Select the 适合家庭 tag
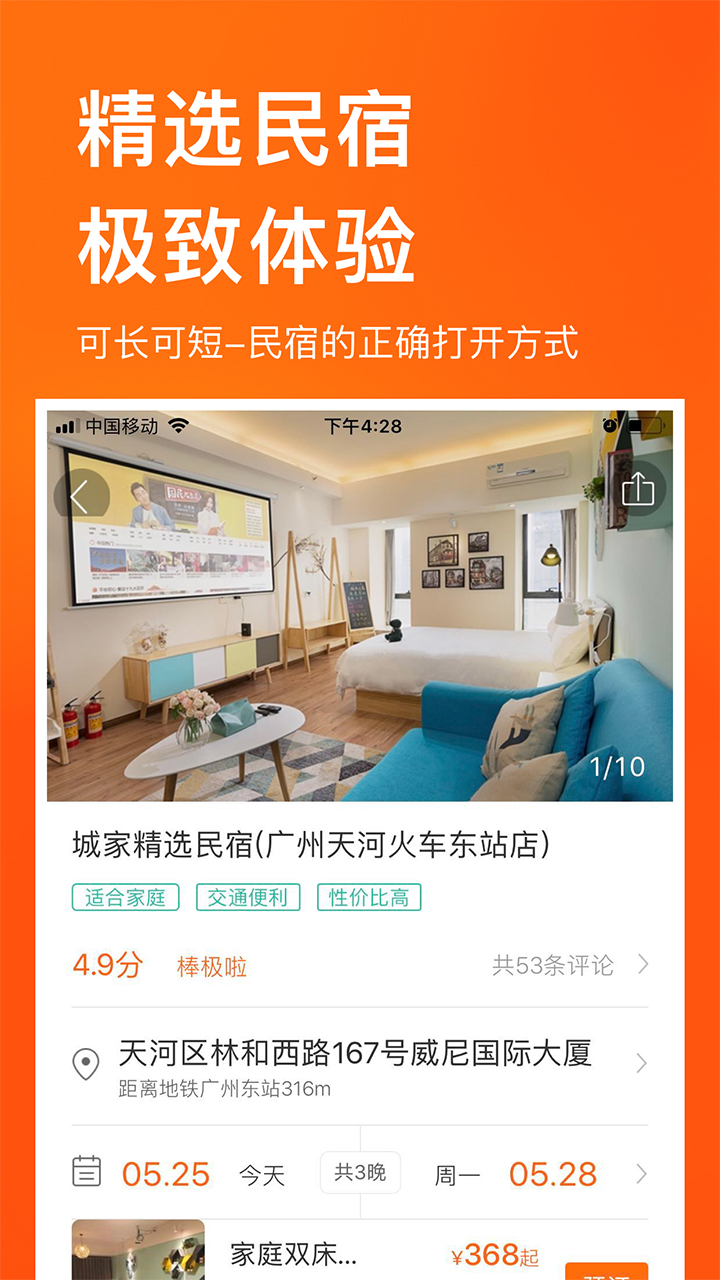The height and width of the screenshot is (1280, 720). click(x=124, y=897)
